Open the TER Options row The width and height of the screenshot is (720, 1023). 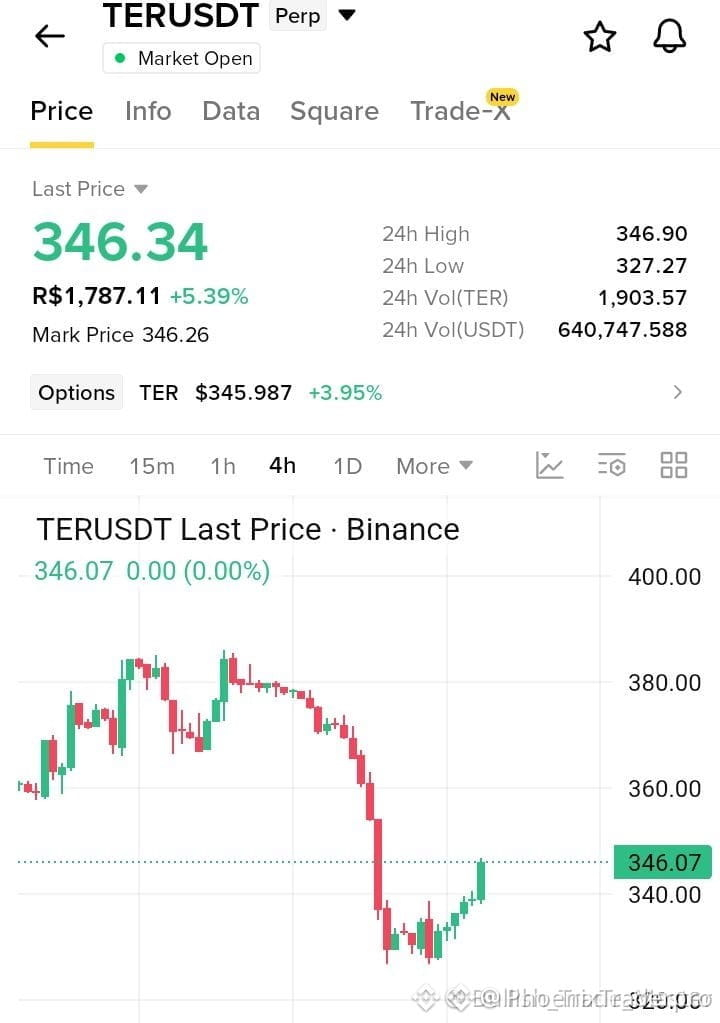357,393
